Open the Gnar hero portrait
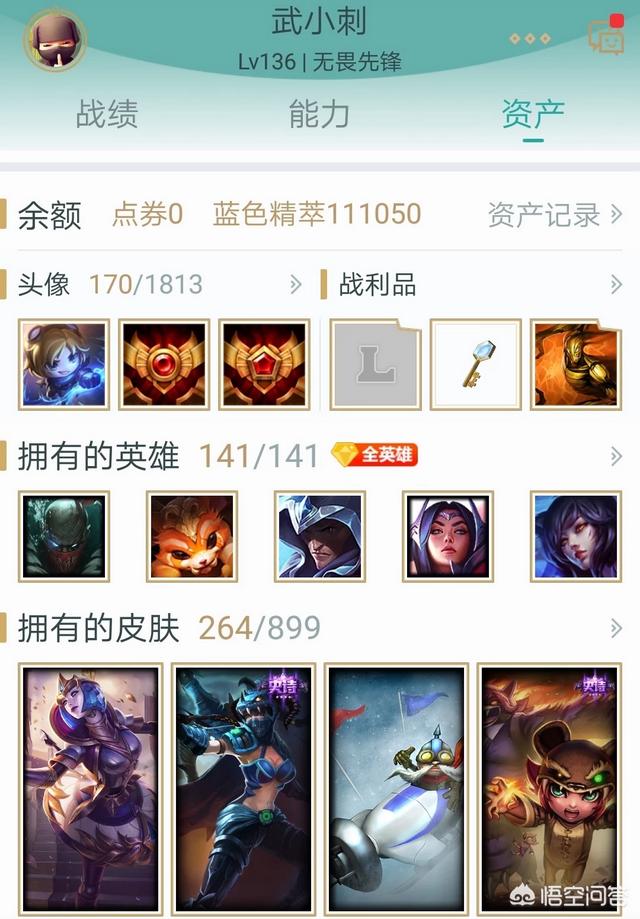The width and height of the screenshot is (640, 919). click(x=192, y=537)
